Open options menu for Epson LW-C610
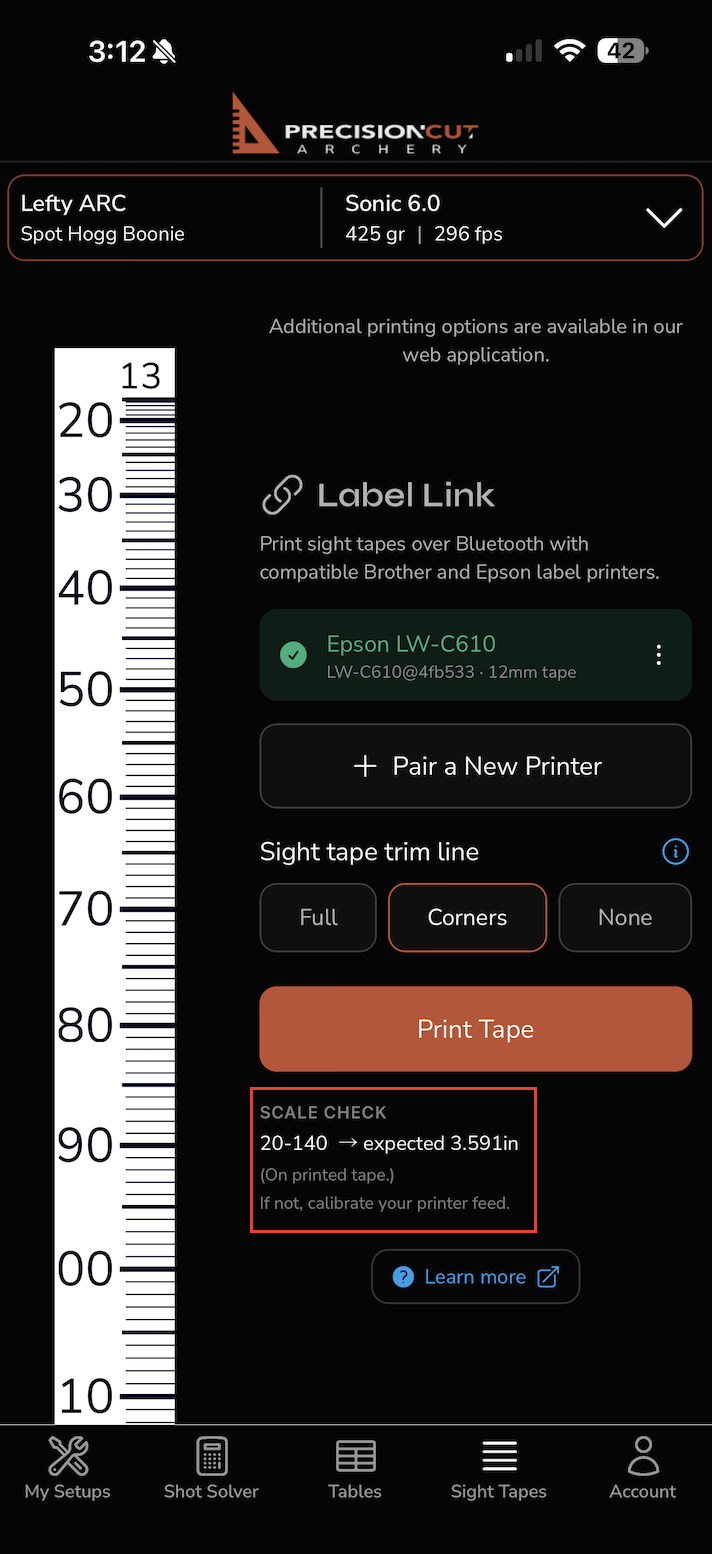Image resolution: width=712 pixels, height=1554 pixels. click(658, 655)
